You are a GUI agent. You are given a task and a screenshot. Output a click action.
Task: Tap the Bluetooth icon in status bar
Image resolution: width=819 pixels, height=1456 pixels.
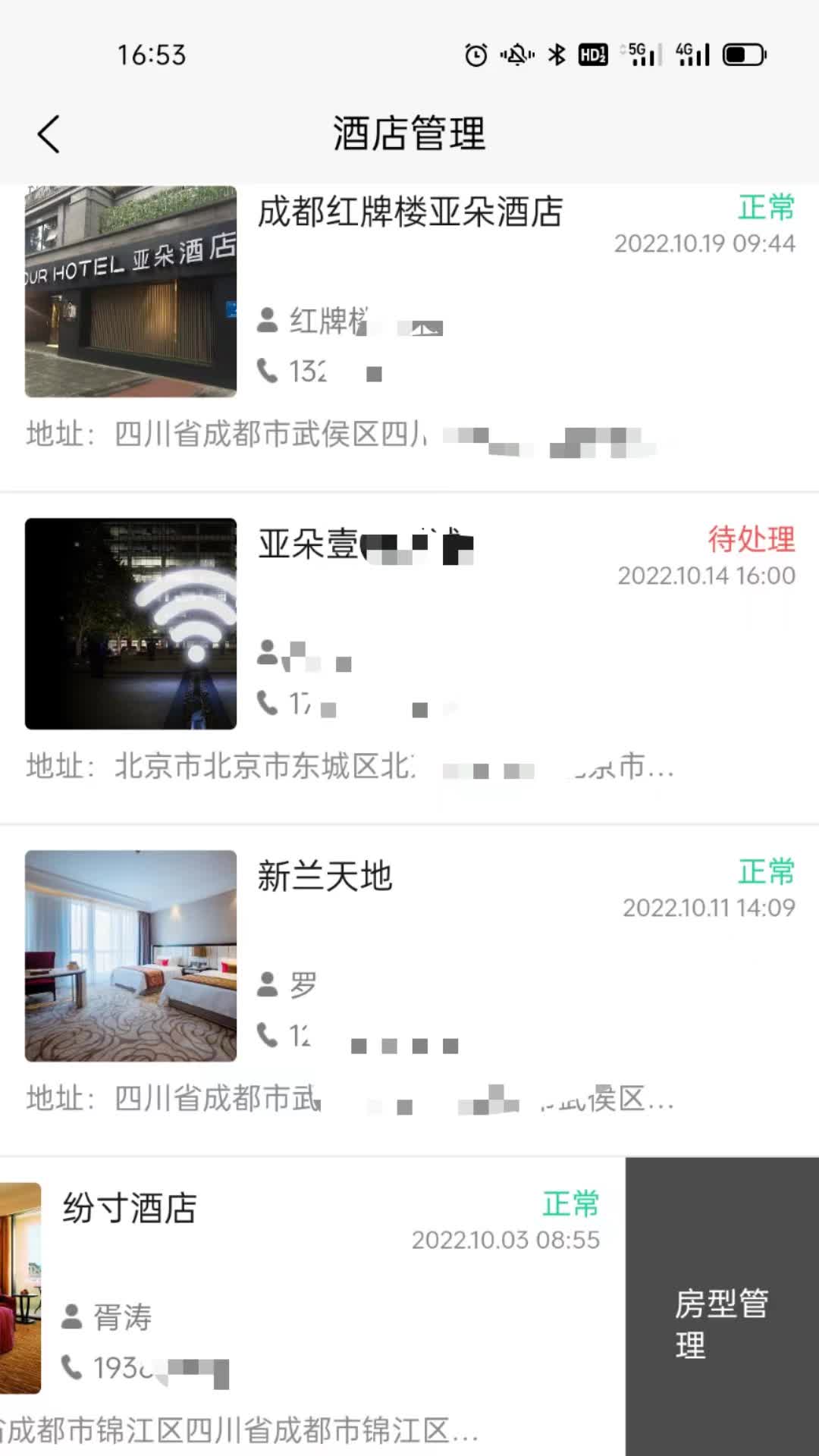point(556,54)
